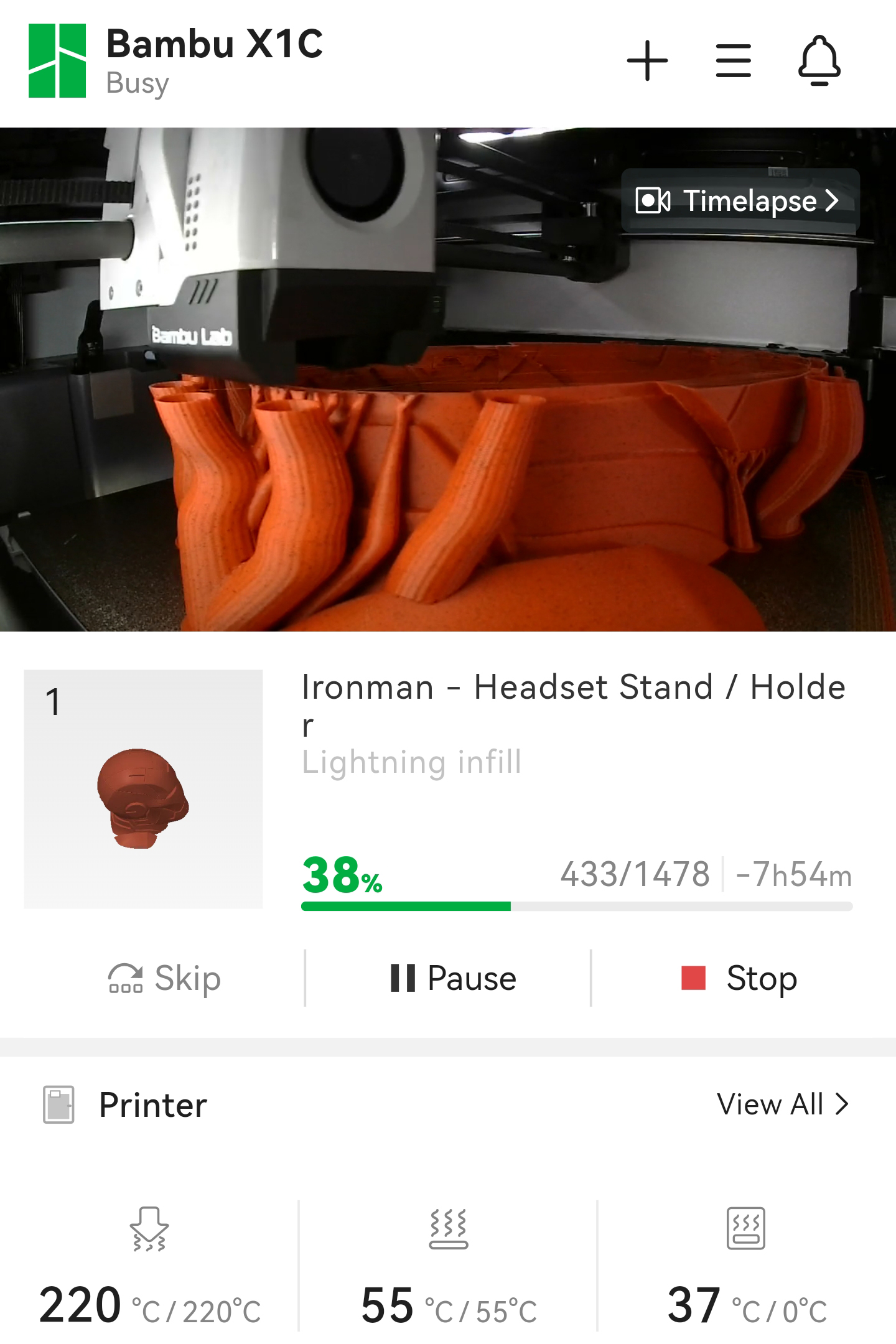Image resolution: width=896 pixels, height=1344 pixels.
Task: Adjust the bed temperature 55°C
Action: [448, 1304]
